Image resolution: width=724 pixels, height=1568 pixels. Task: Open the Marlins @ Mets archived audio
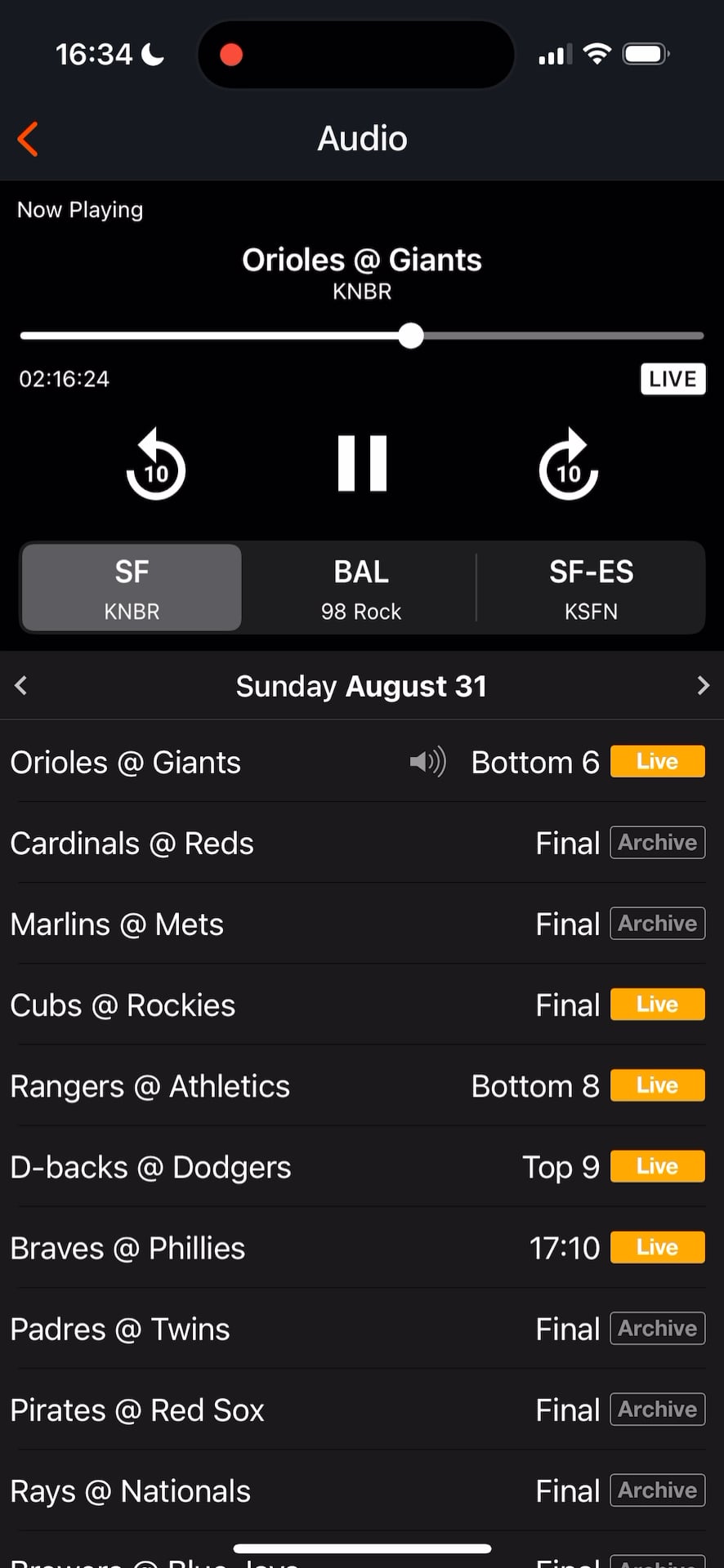click(x=657, y=924)
